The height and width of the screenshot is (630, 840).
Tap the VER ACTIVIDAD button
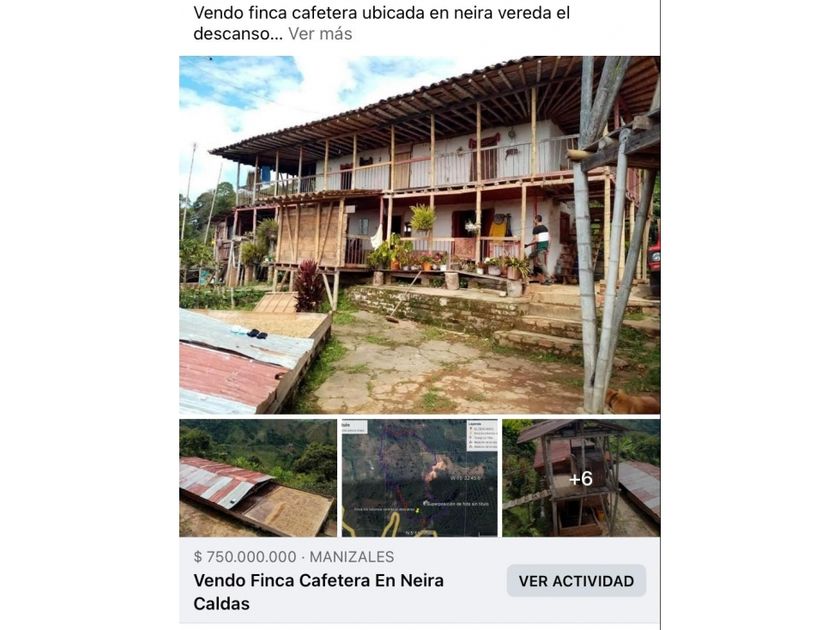tap(576, 581)
